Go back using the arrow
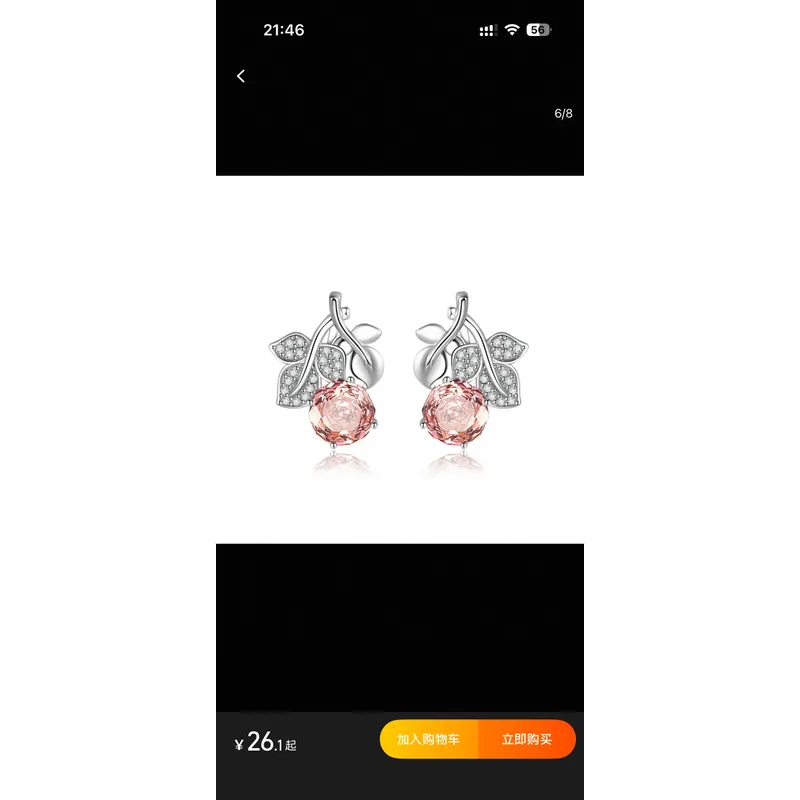 241,76
